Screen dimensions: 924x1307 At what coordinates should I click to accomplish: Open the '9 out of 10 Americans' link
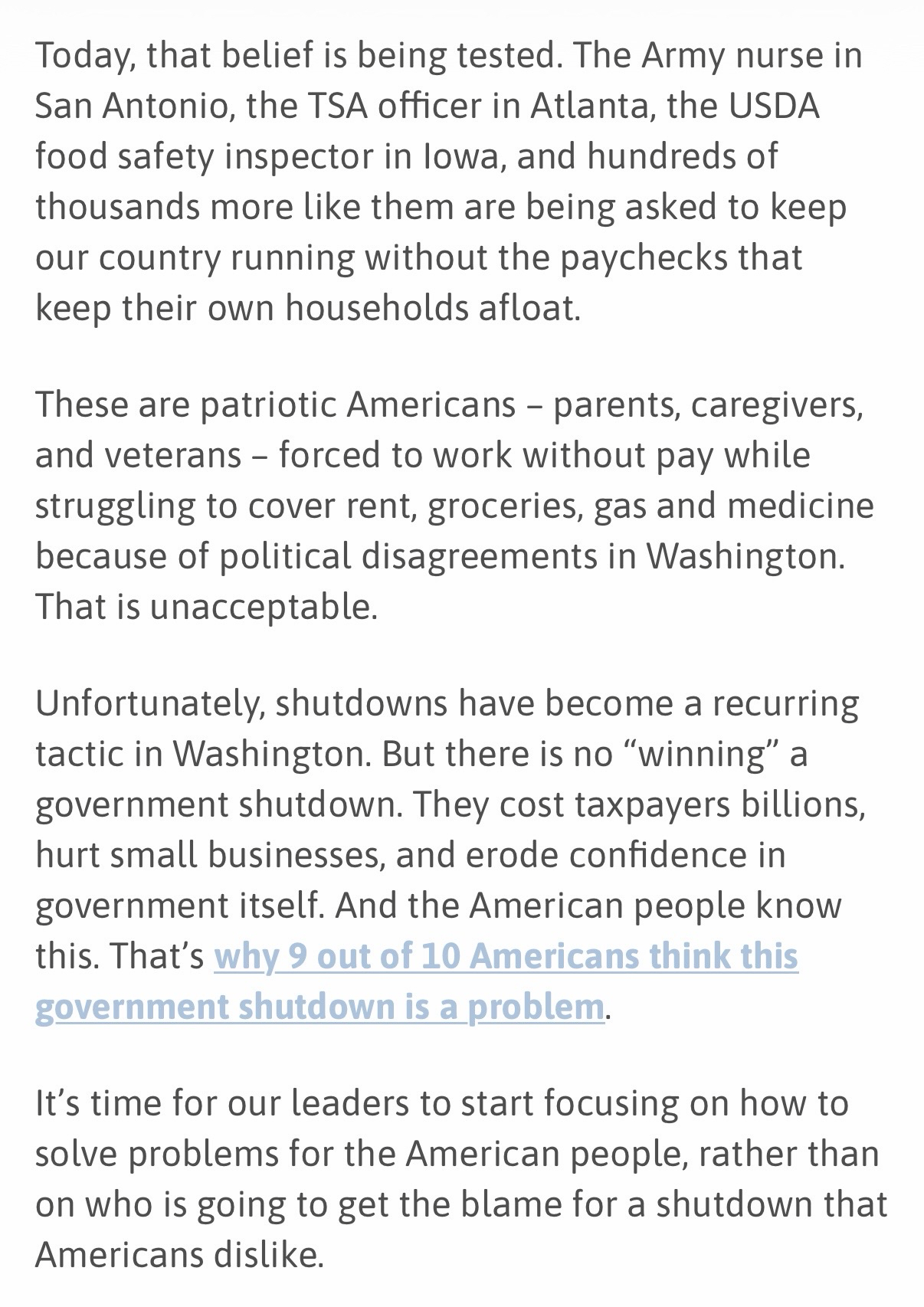pos(506,956)
